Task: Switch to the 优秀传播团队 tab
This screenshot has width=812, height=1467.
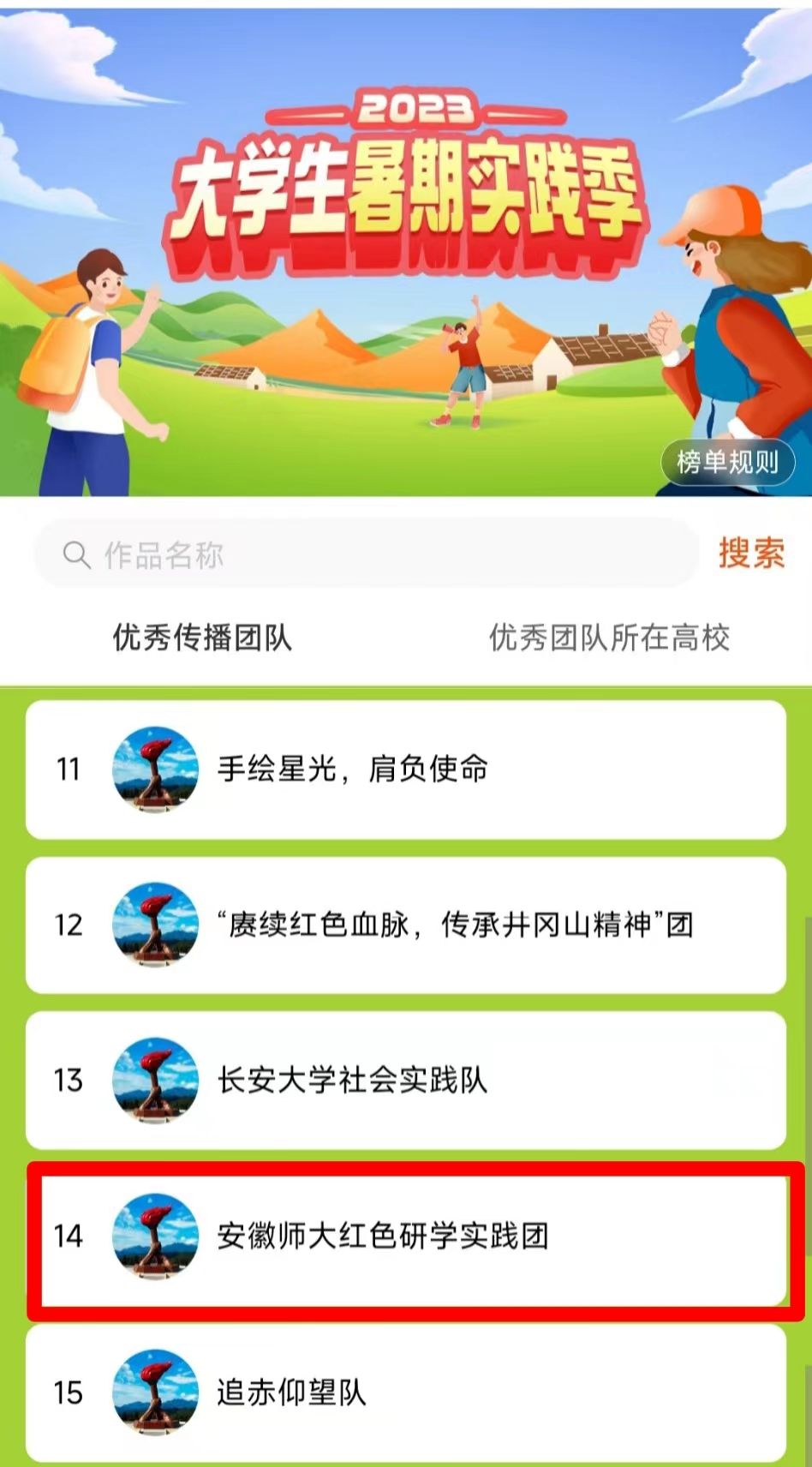Action: click(202, 638)
